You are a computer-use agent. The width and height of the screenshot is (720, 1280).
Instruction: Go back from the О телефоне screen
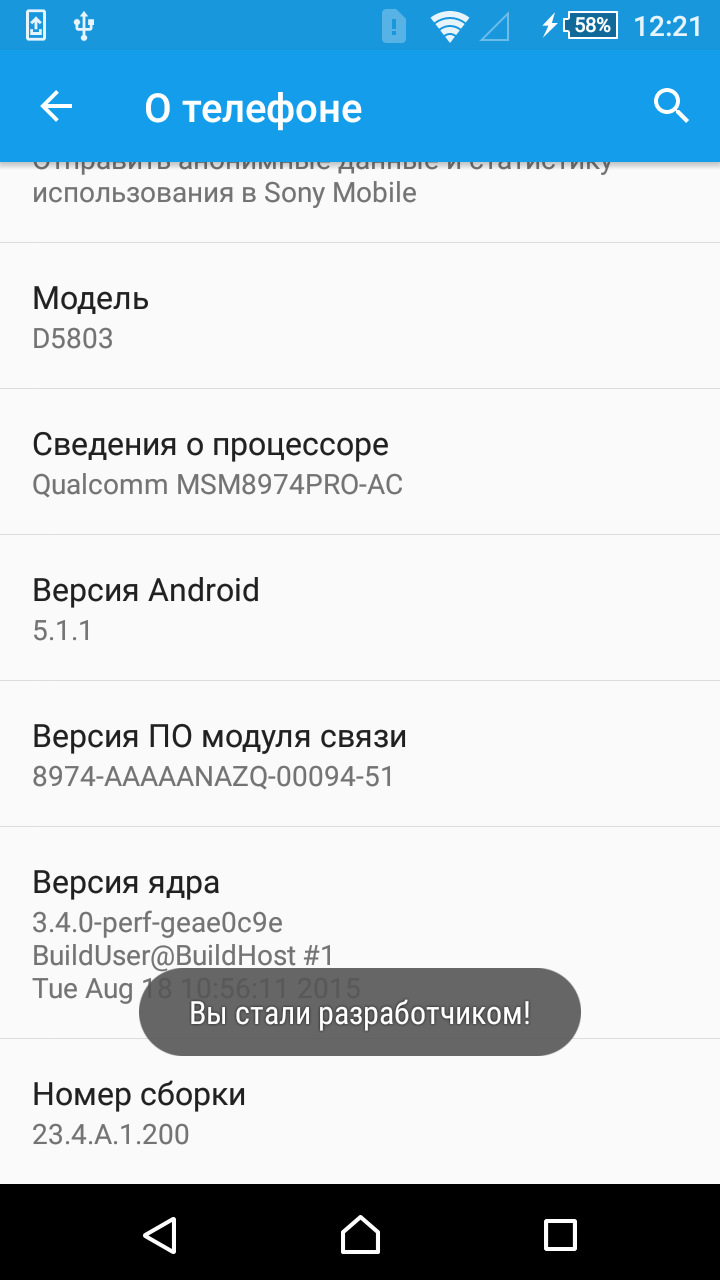56,107
